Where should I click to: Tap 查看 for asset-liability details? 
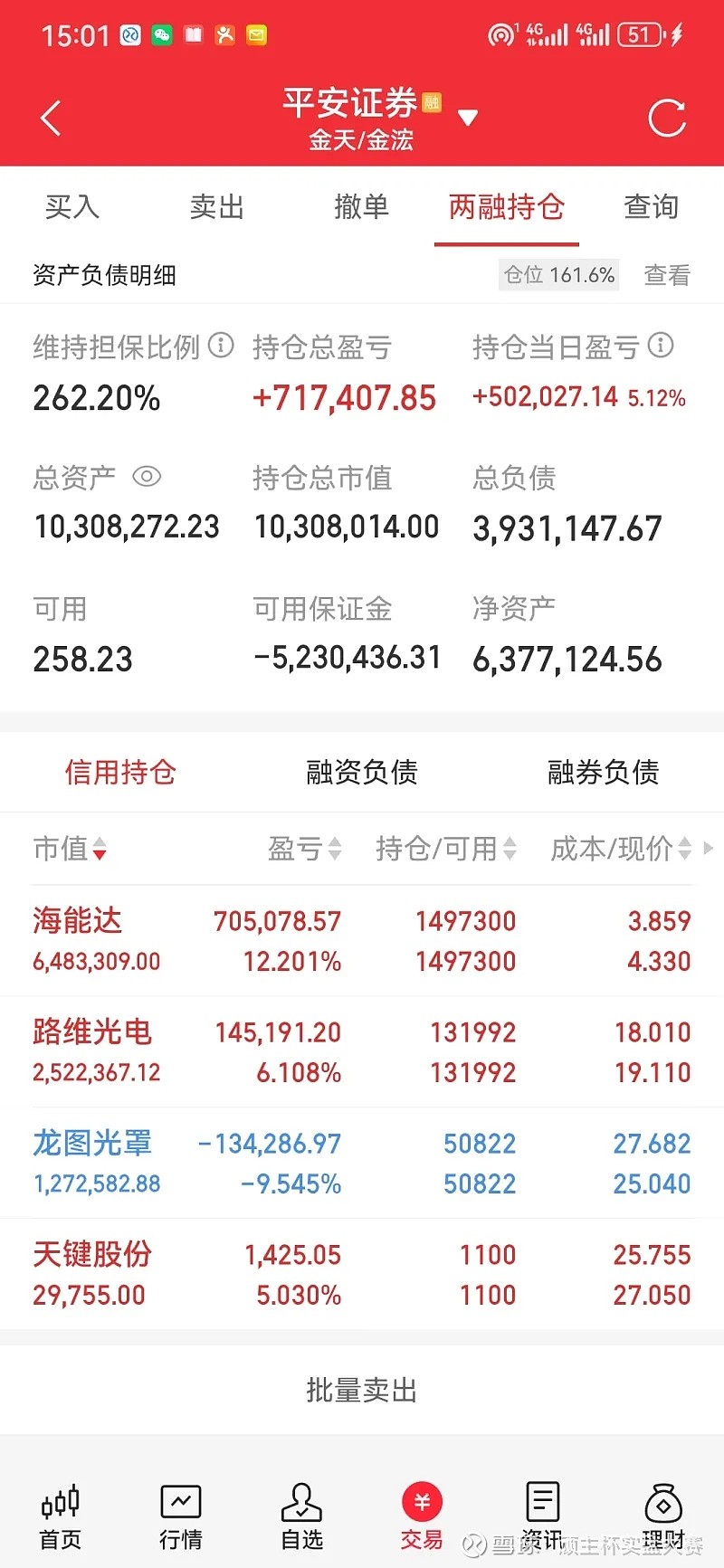pyautogui.click(x=667, y=275)
